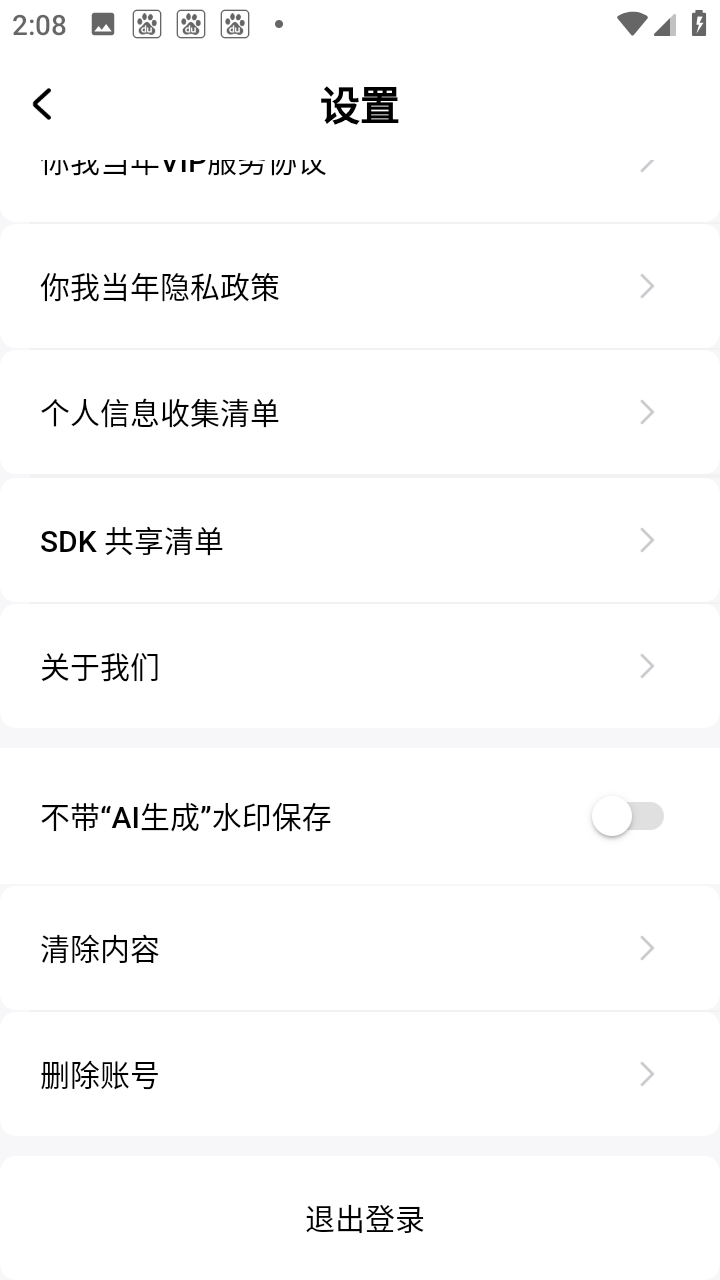Tap the back arrow to leave Settings
This screenshot has height=1280, width=720.
coord(42,103)
